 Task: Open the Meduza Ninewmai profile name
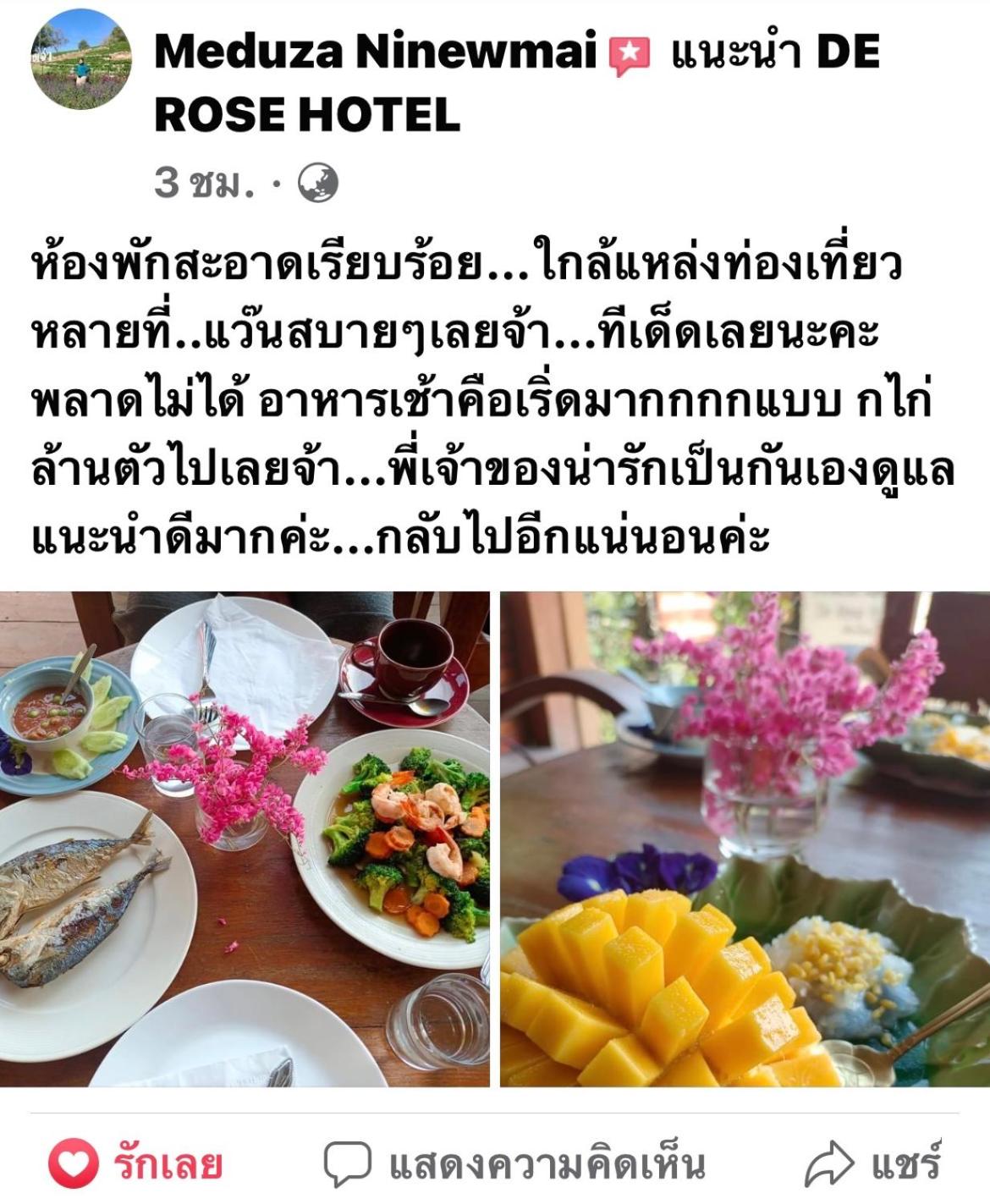376,52
